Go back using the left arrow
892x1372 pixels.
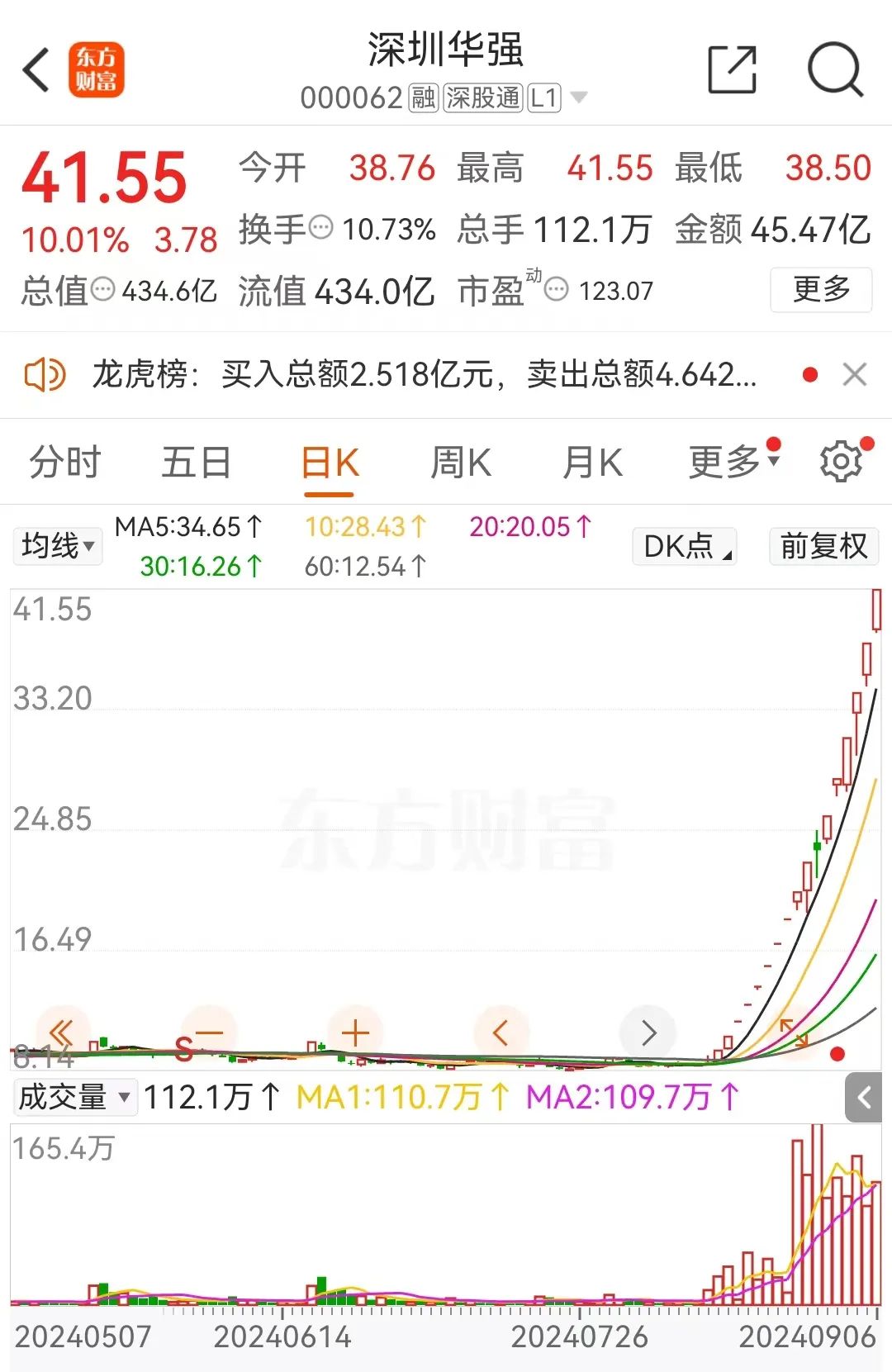35,70
